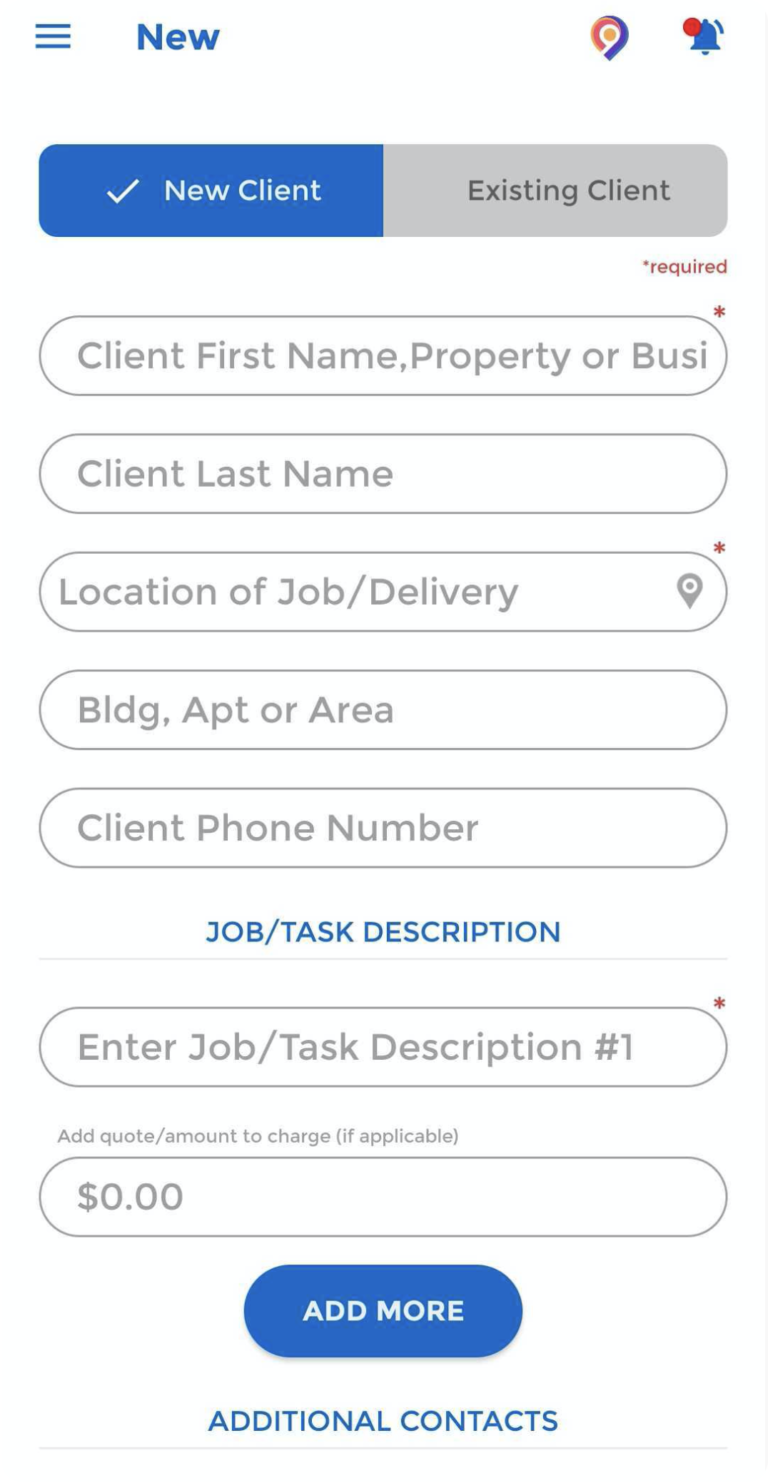768x1483 pixels.
Task: Collapse the Job/Task Description section
Action: point(383,931)
